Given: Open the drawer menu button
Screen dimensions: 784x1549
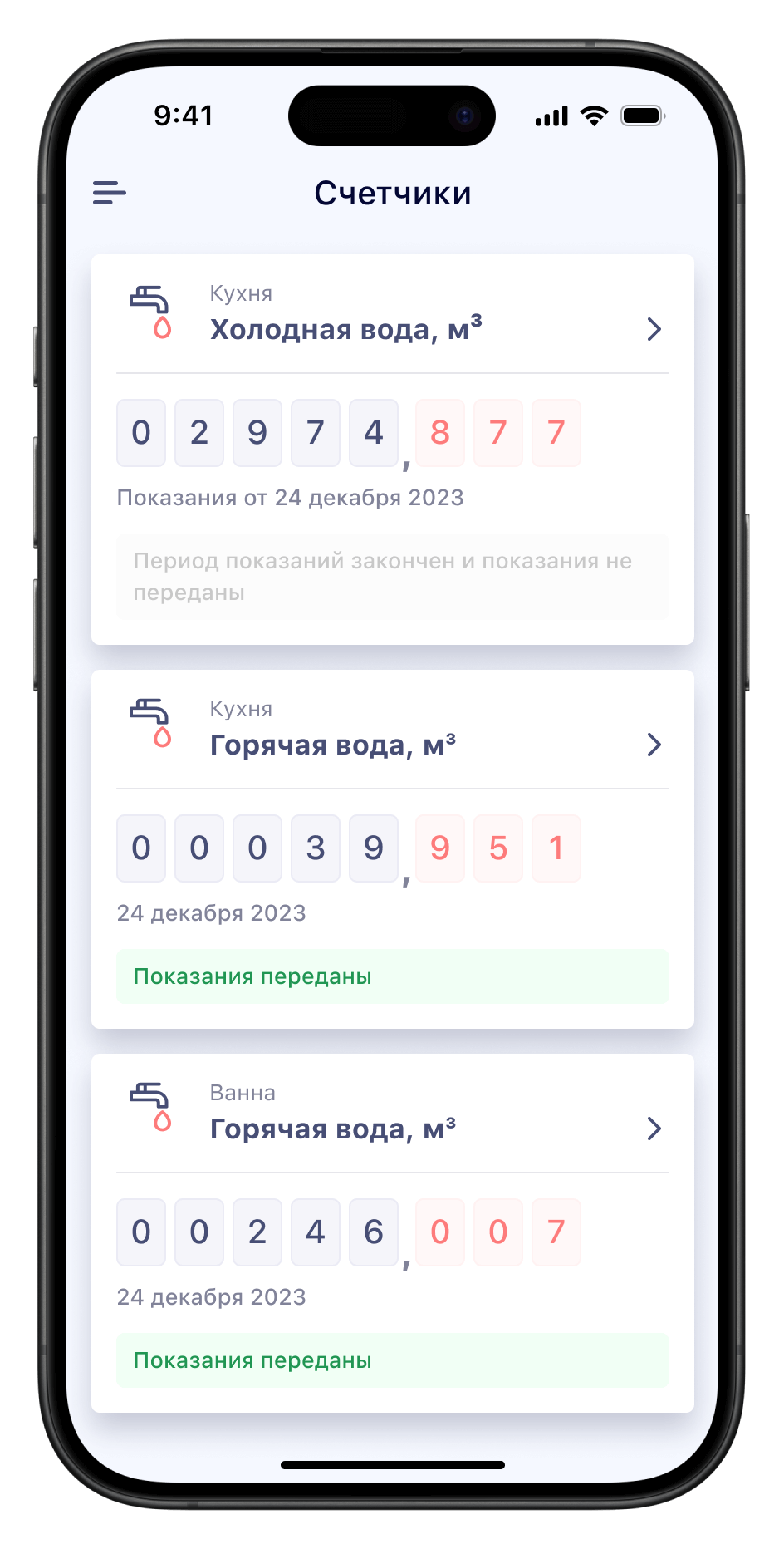Looking at the screenshot, I should tap(109, 193).
